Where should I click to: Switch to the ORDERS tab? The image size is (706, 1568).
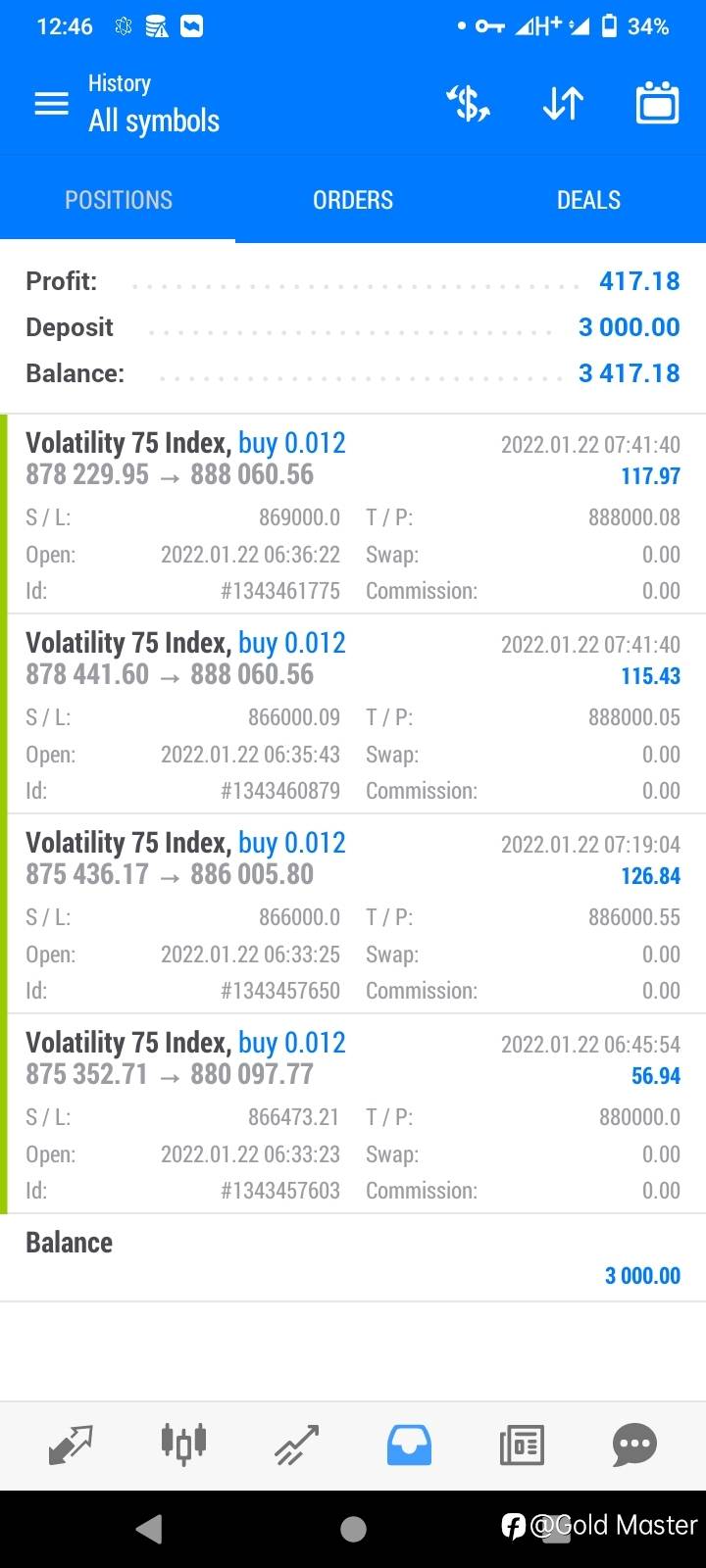point(353,200)
